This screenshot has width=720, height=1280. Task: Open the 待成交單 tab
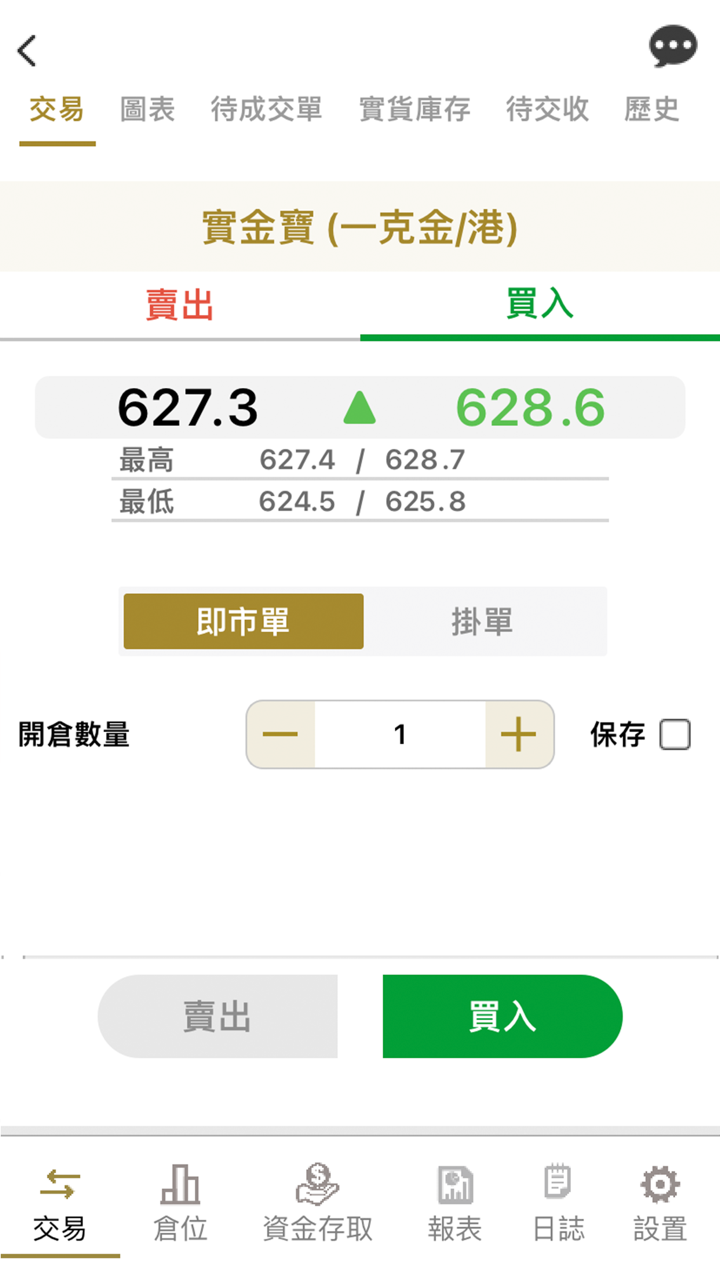point(266,109)
